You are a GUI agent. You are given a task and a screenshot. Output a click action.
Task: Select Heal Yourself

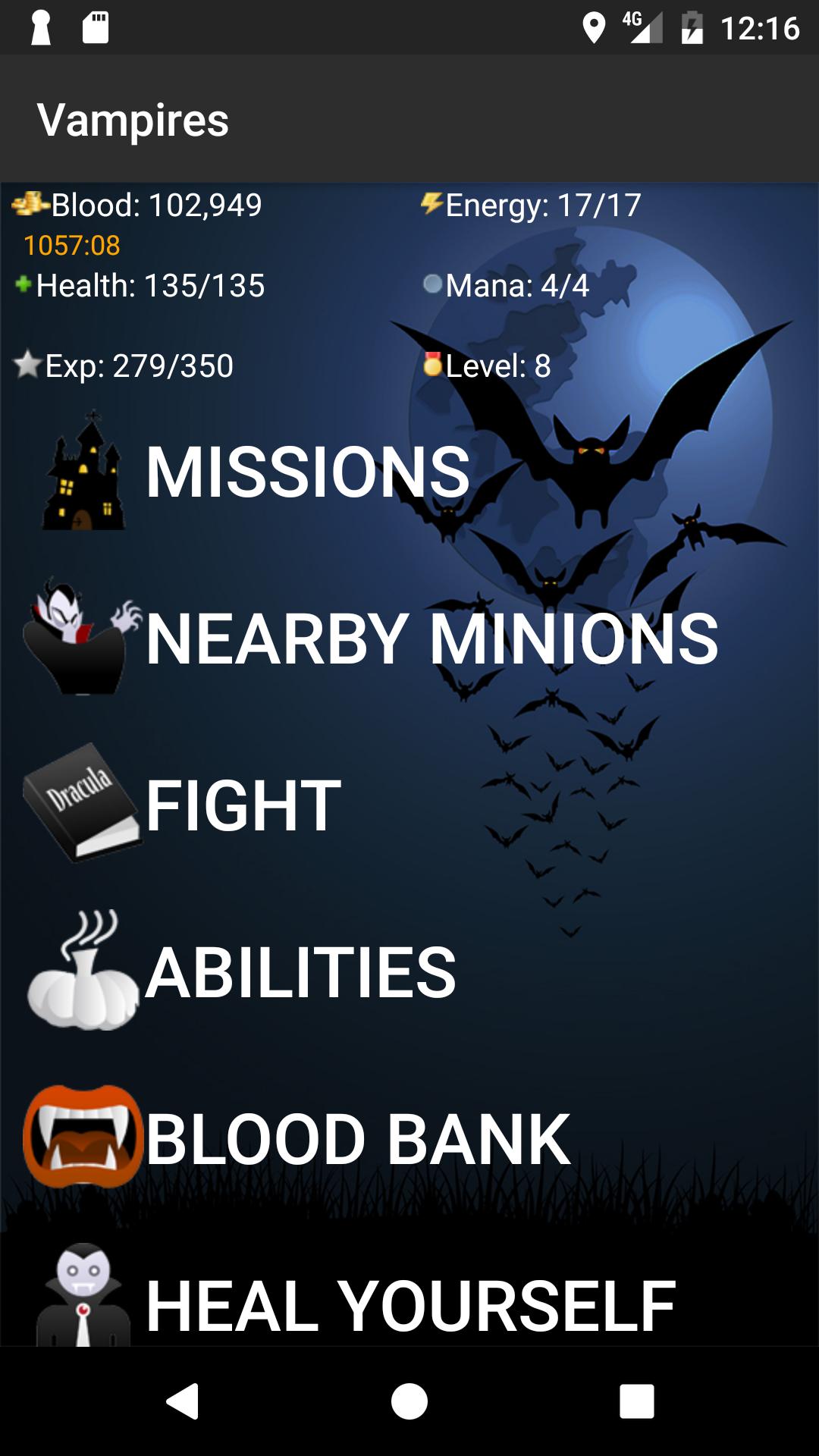(409, 1304)
